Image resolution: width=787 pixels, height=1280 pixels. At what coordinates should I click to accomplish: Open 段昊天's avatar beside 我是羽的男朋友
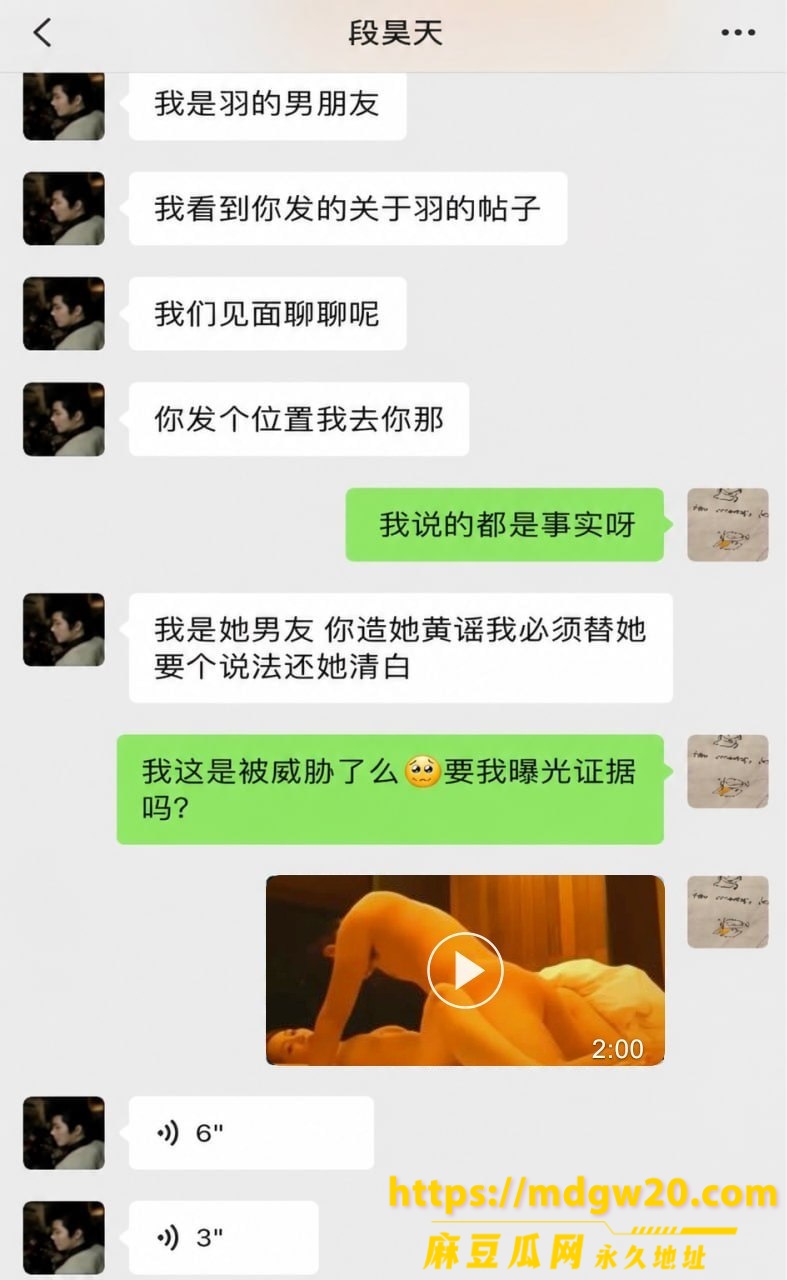[64, 104]
